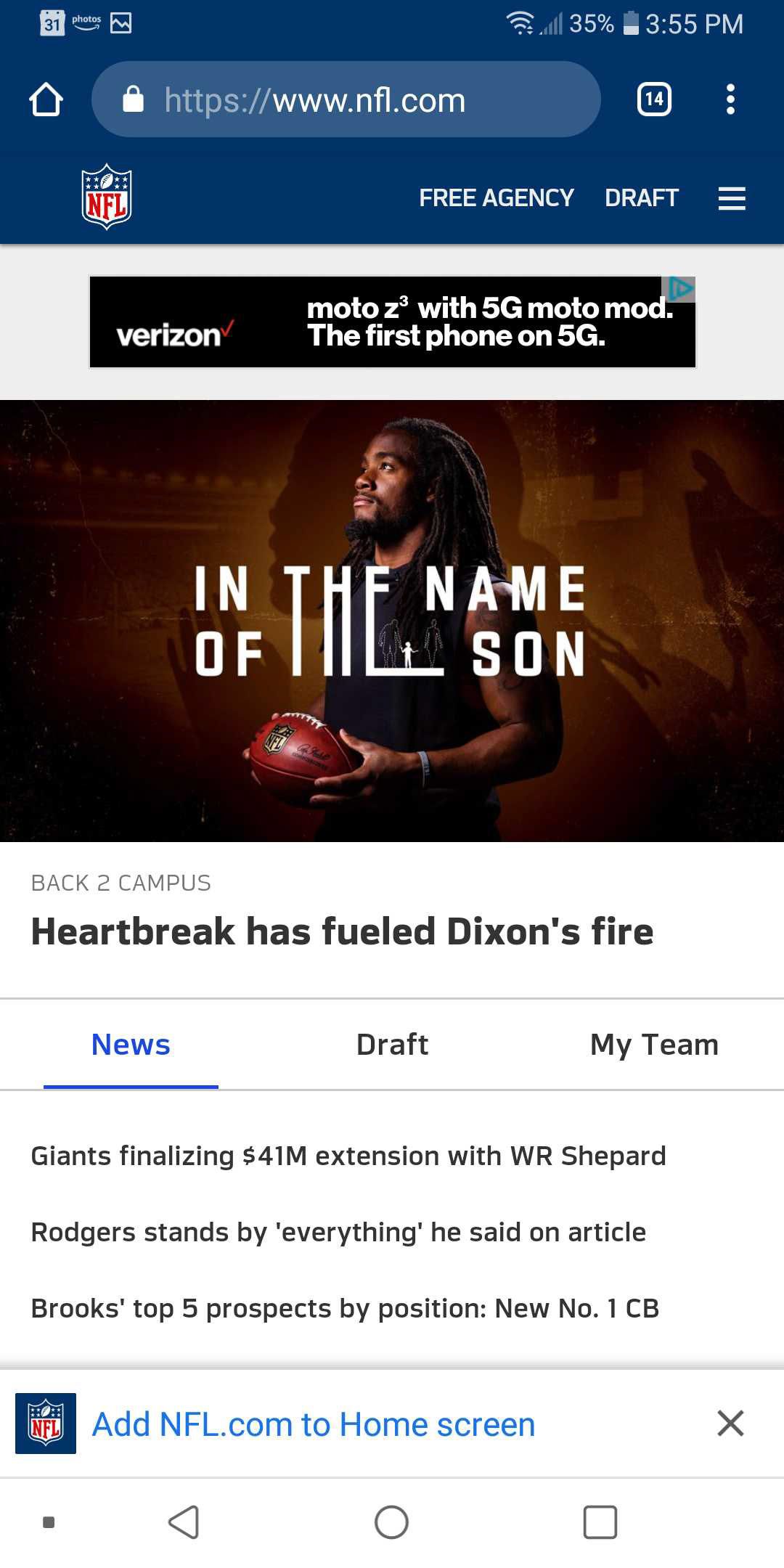The width and height of the screenshot is (784, 1568).
Task: Open the browser overflow menu
Action: coord(730,99)
